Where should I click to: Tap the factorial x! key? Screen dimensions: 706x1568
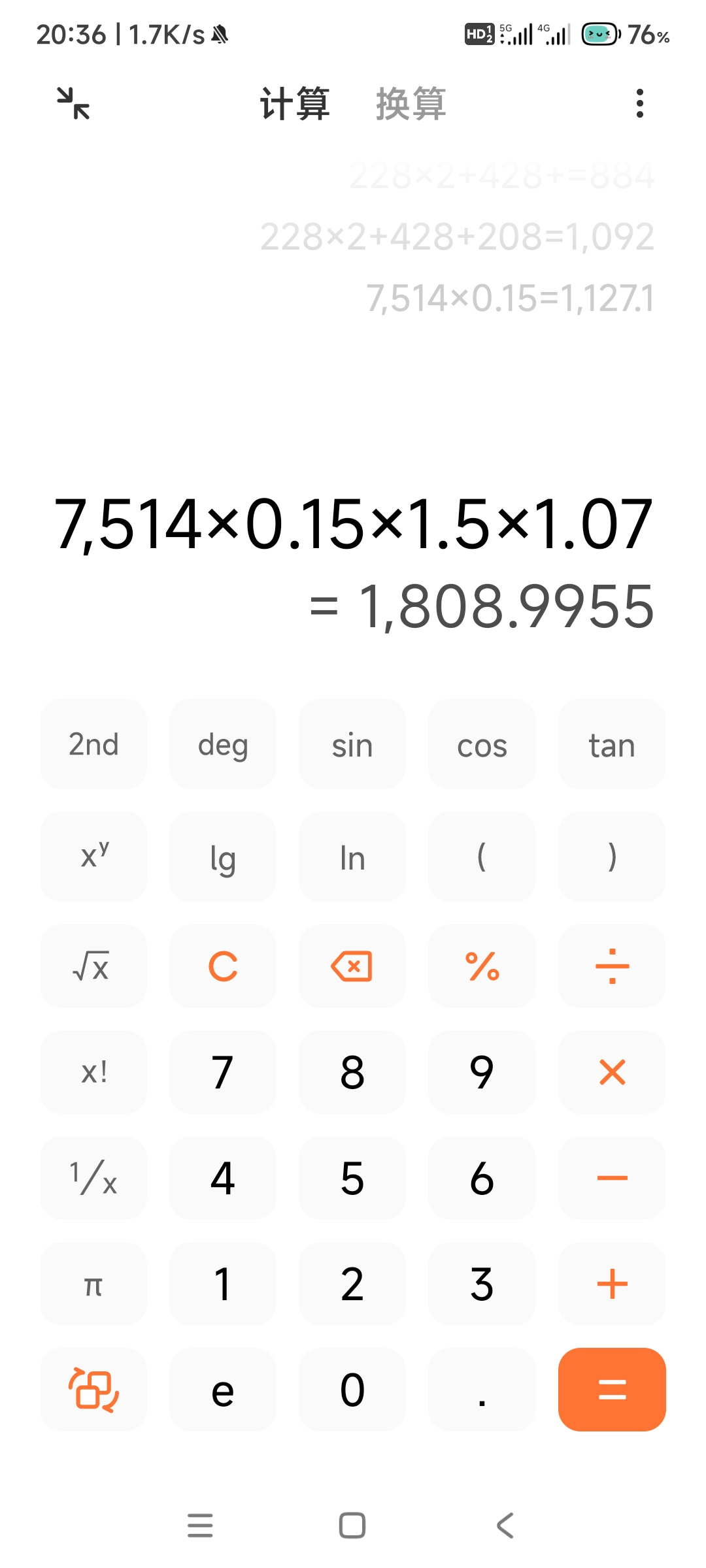click(93, 1071)
